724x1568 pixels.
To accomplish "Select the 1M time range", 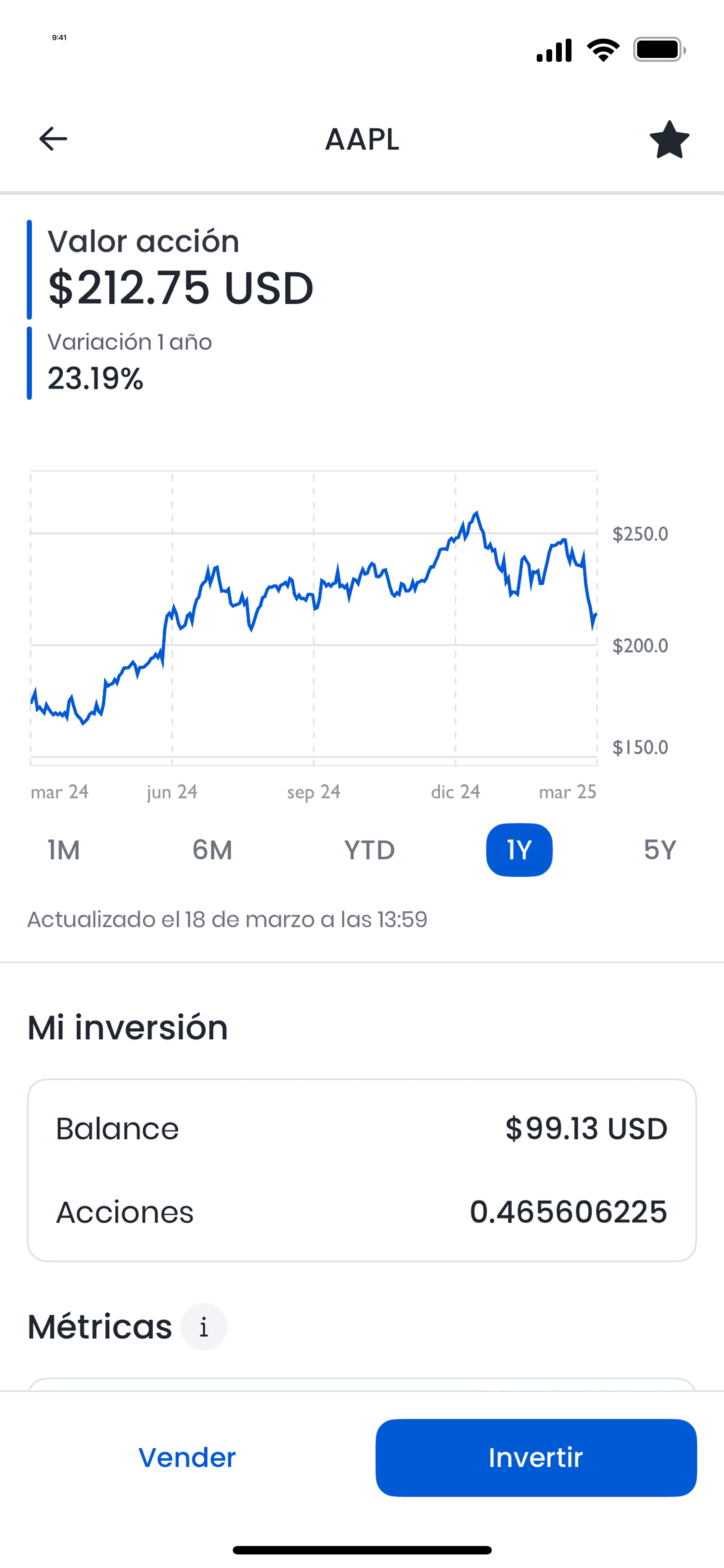I will [x=63, y=850].
